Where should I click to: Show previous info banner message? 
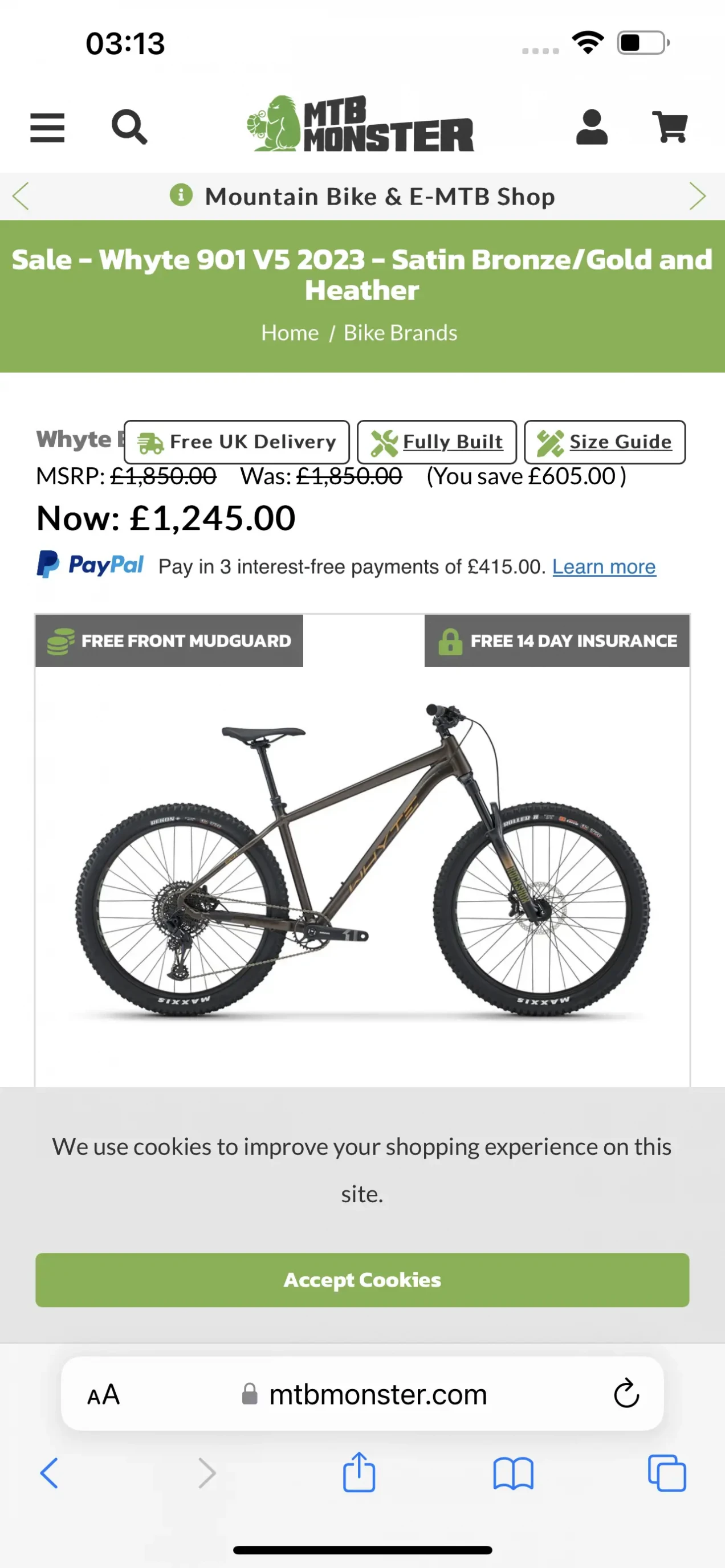[x=20, y=196]
